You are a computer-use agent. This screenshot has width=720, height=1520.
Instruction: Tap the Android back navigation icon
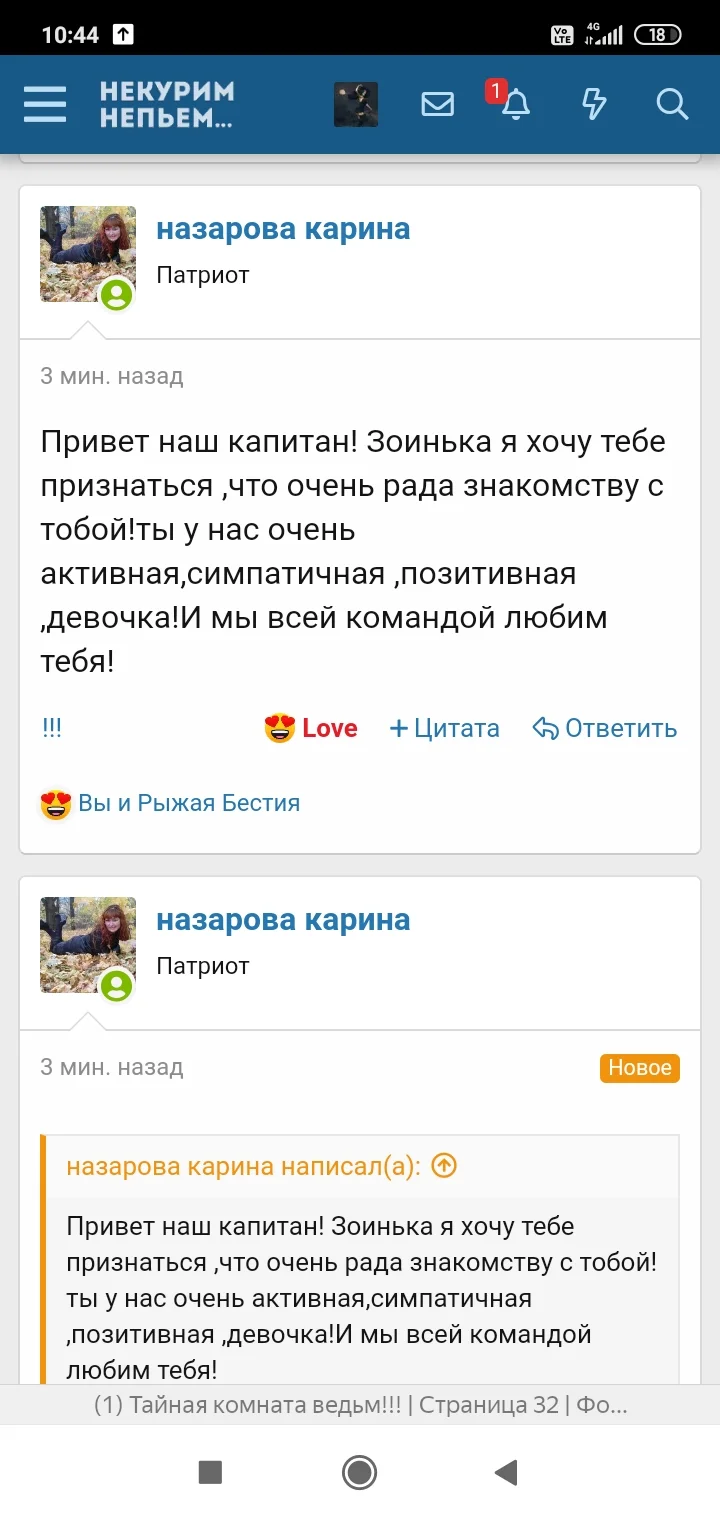(x=506, y=1472)
